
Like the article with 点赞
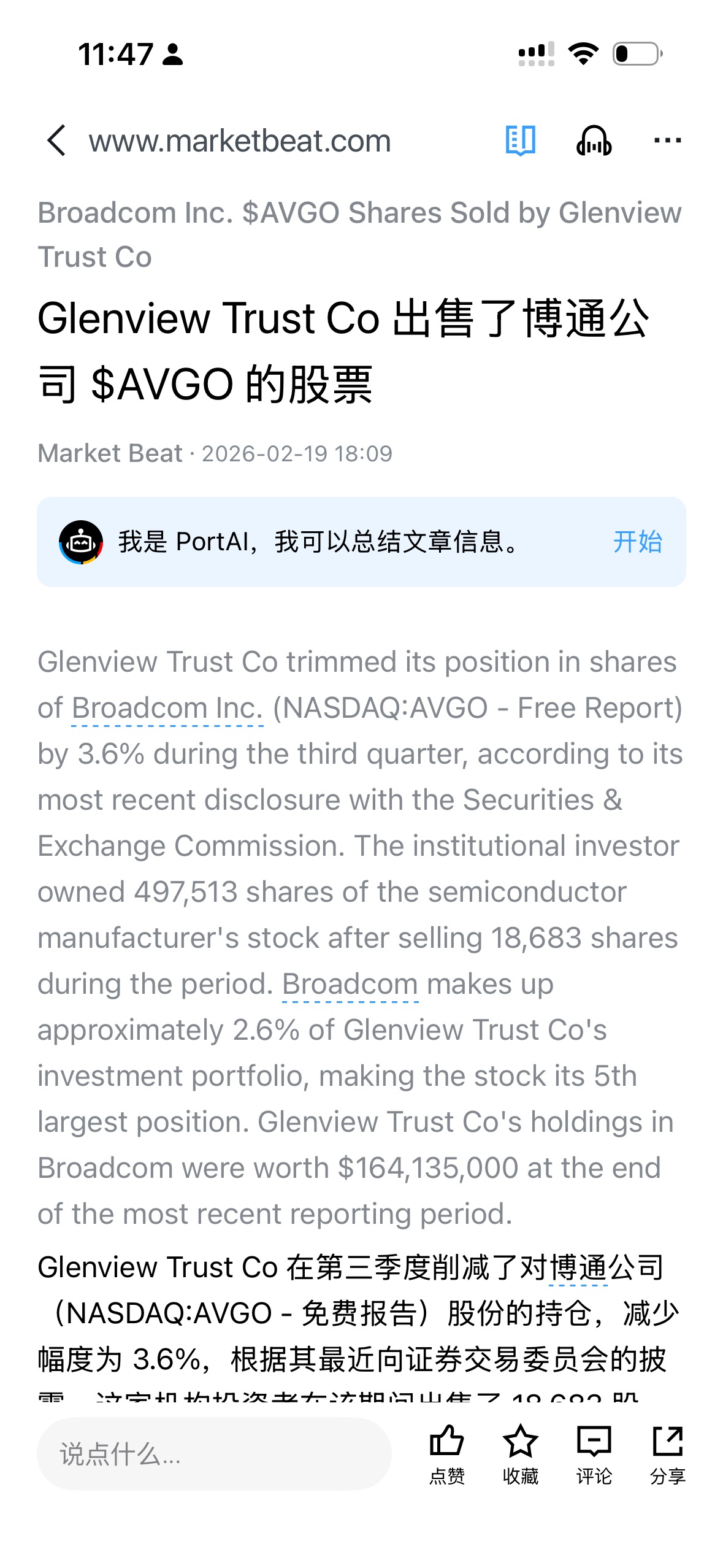click(447, 1455)
